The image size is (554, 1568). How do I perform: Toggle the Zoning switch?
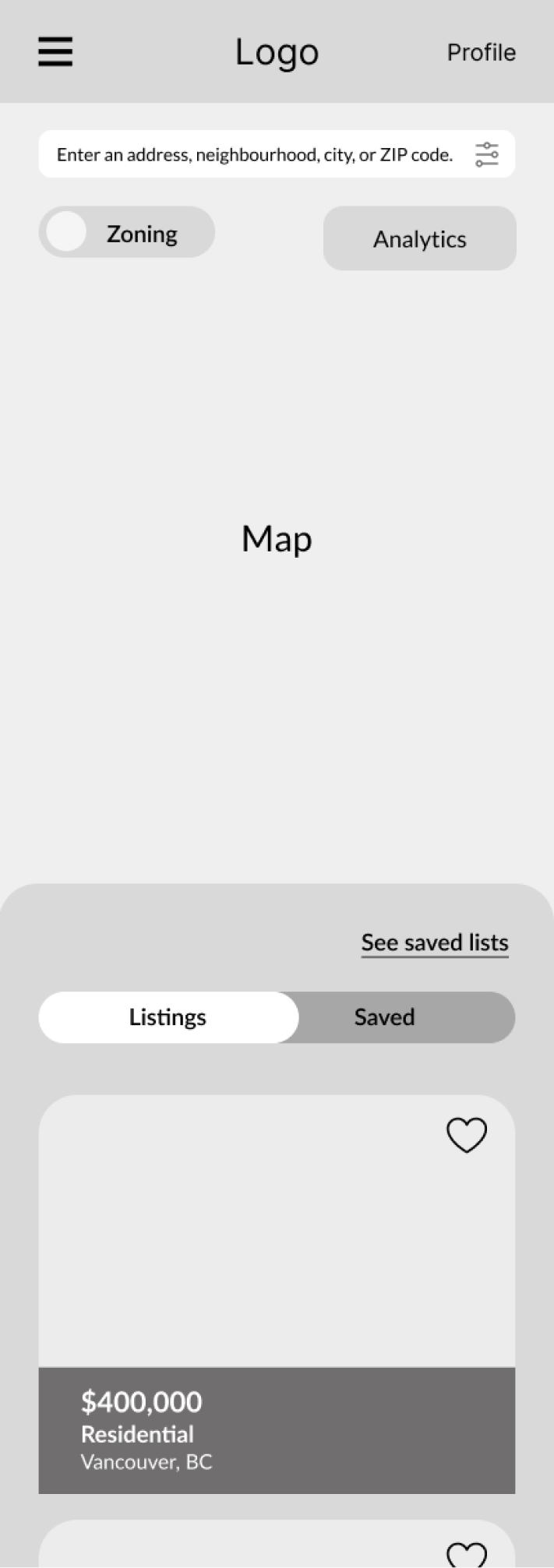coord(68,232)
